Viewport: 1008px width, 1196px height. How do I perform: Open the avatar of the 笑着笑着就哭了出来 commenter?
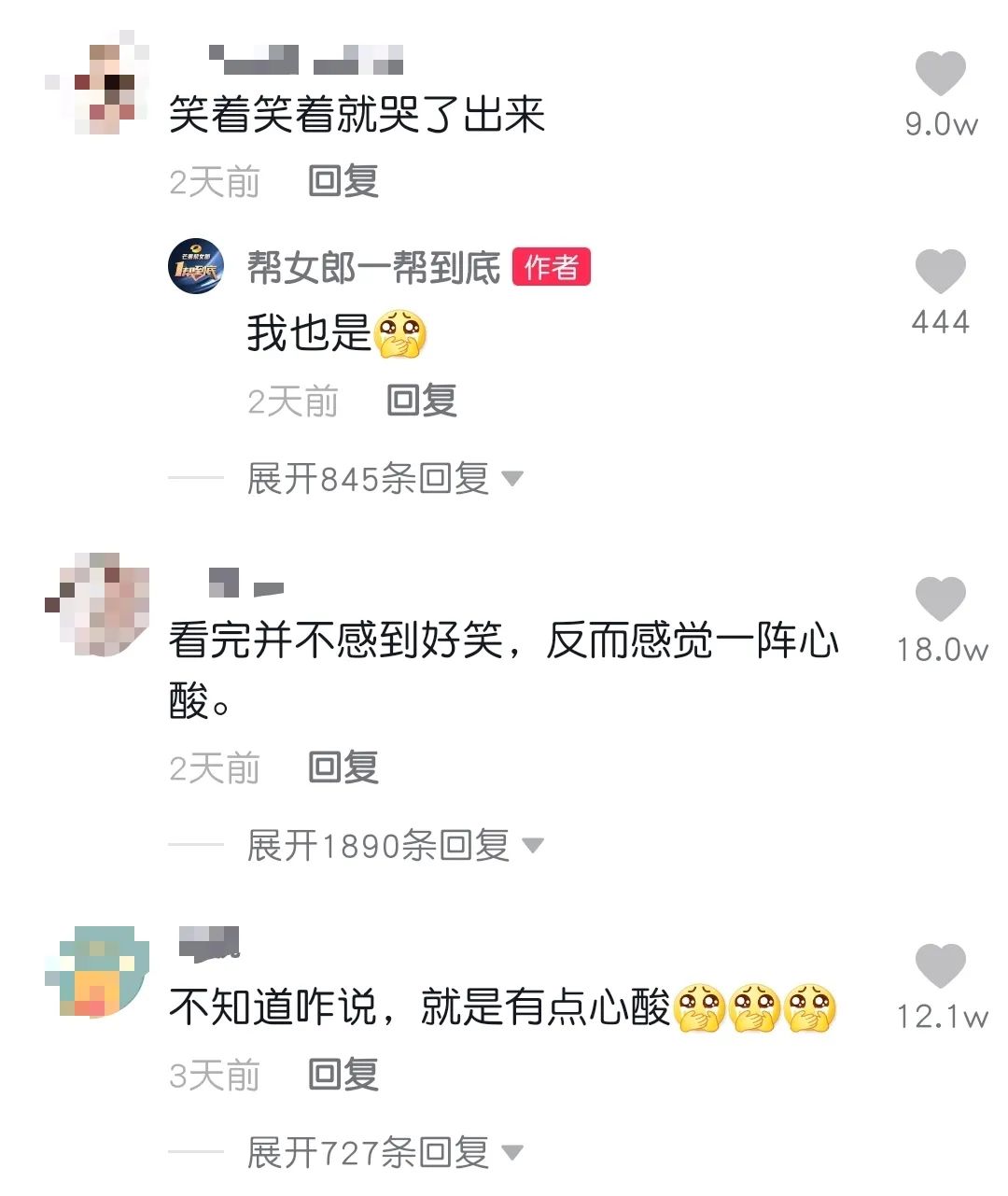tap(98, 84)
